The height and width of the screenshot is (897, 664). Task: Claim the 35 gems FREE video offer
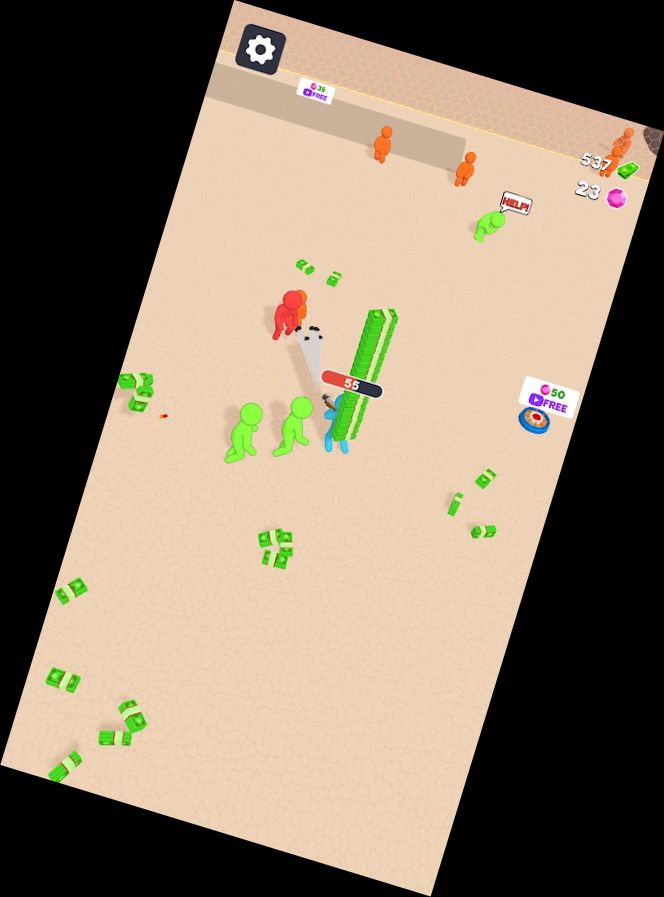(315, 92)
